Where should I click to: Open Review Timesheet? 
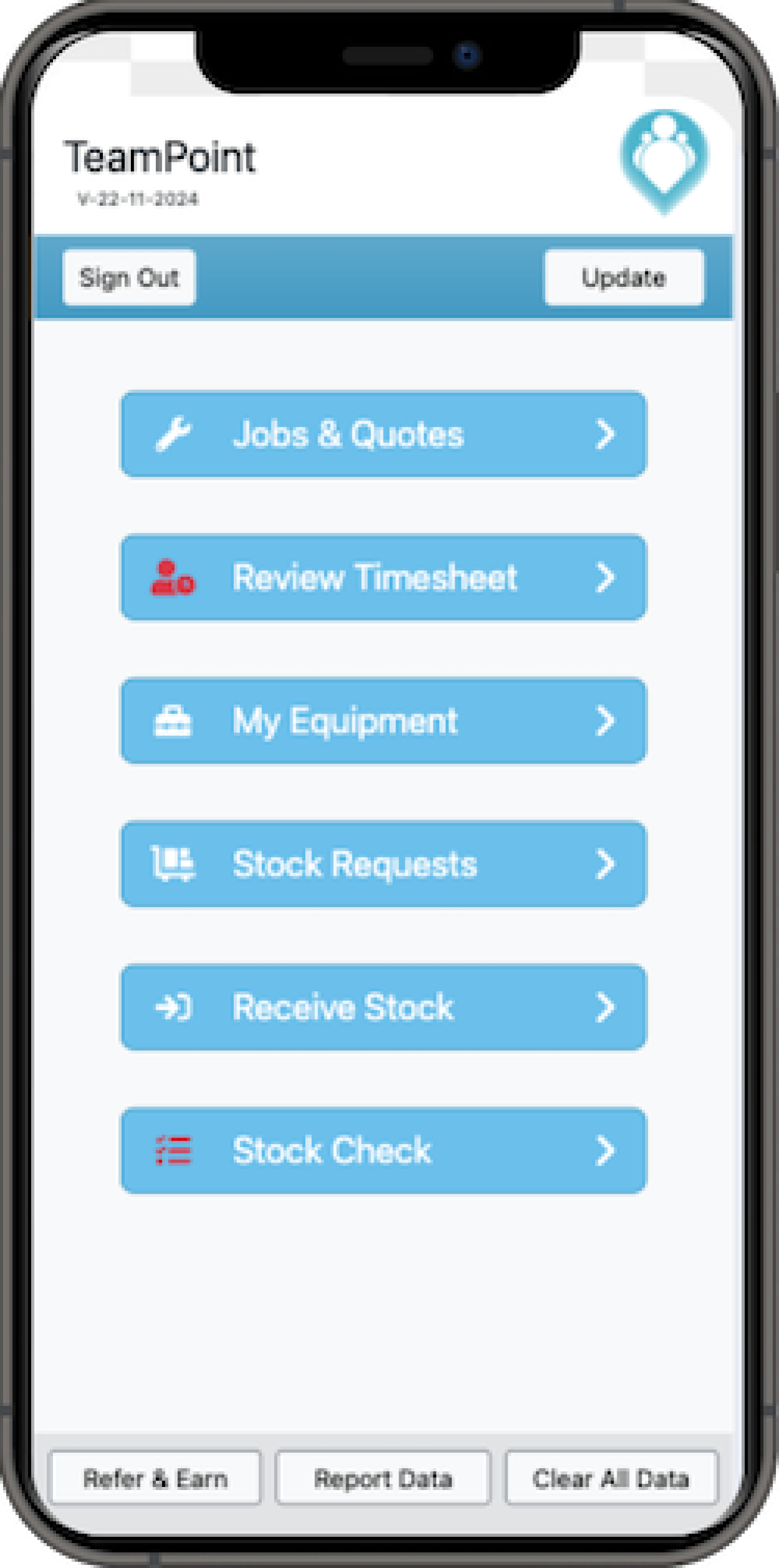(383, 577)
